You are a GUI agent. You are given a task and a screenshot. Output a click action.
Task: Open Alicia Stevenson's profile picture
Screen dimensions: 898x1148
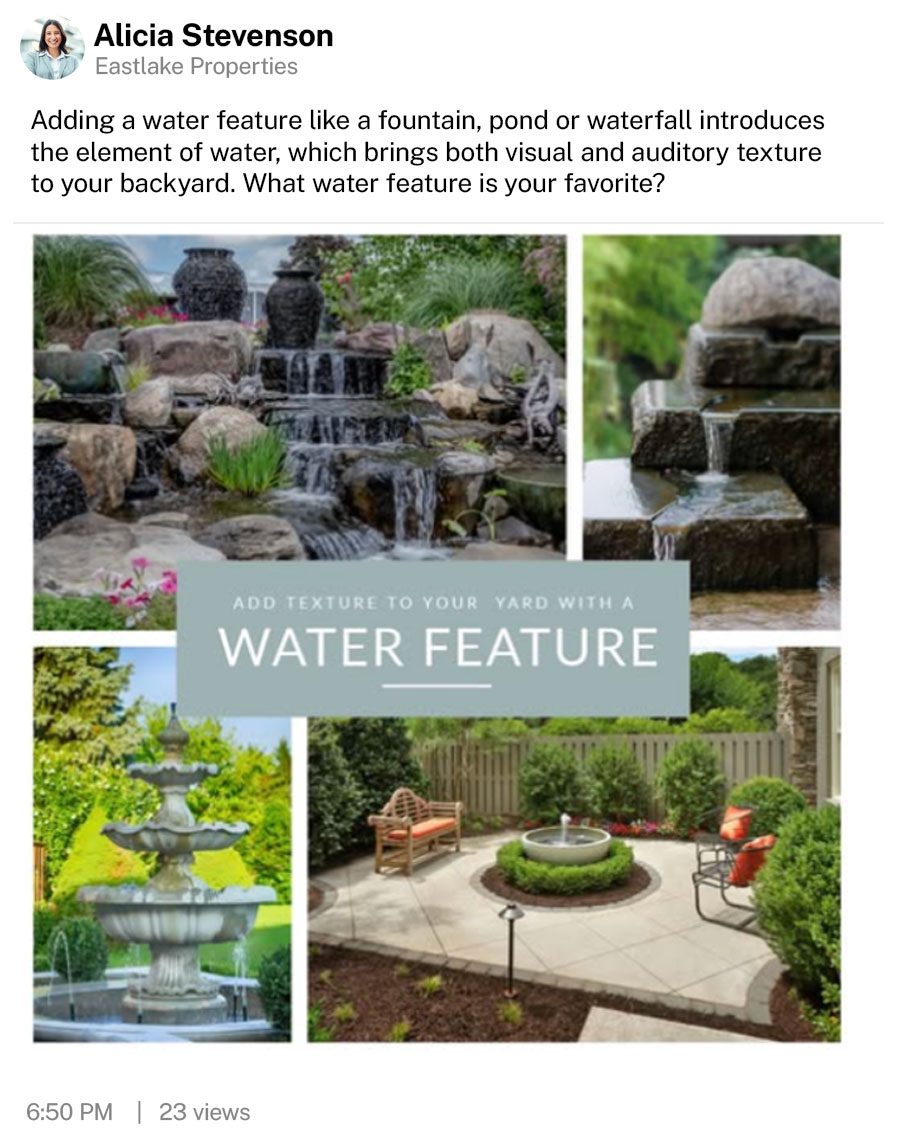(x=52, y=48)
